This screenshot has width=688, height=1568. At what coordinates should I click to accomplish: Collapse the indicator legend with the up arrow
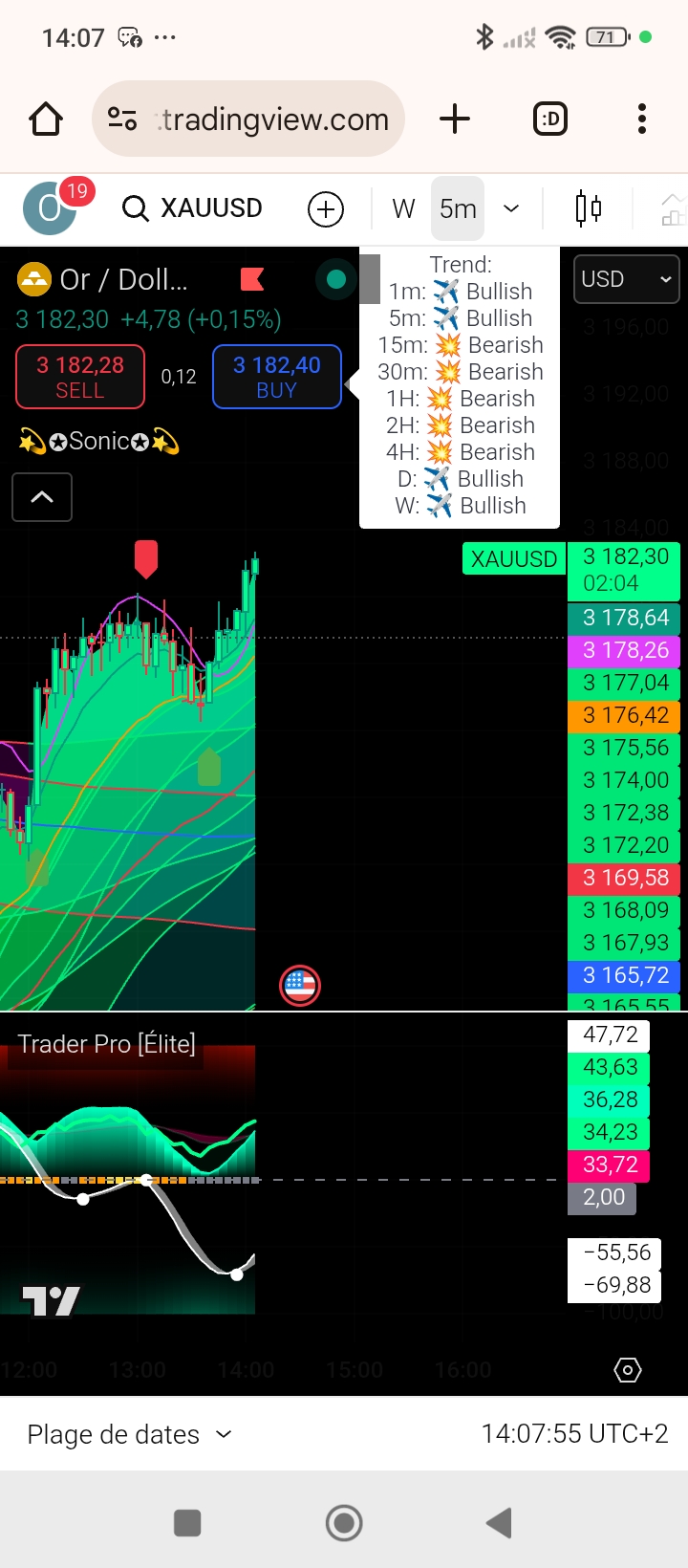tap(42, 497)
